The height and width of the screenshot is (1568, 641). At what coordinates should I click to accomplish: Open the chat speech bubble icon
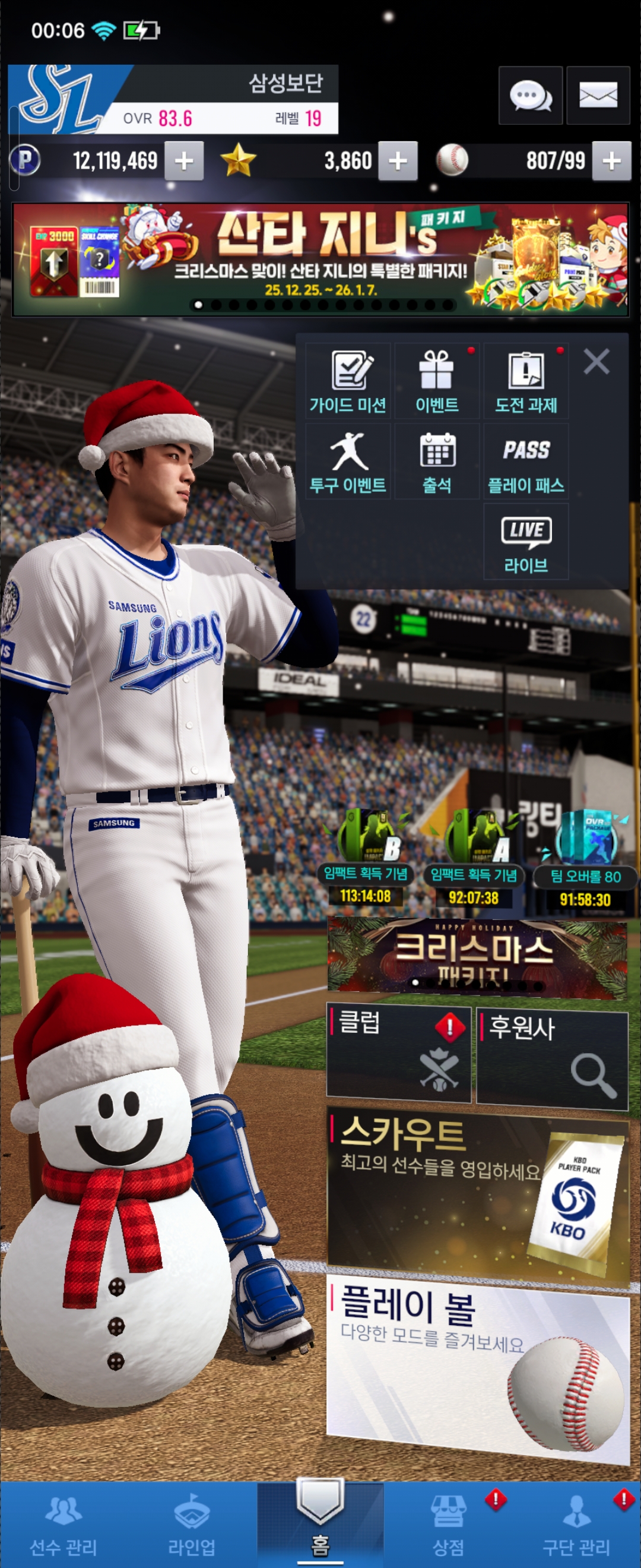[x=529, y=96]
